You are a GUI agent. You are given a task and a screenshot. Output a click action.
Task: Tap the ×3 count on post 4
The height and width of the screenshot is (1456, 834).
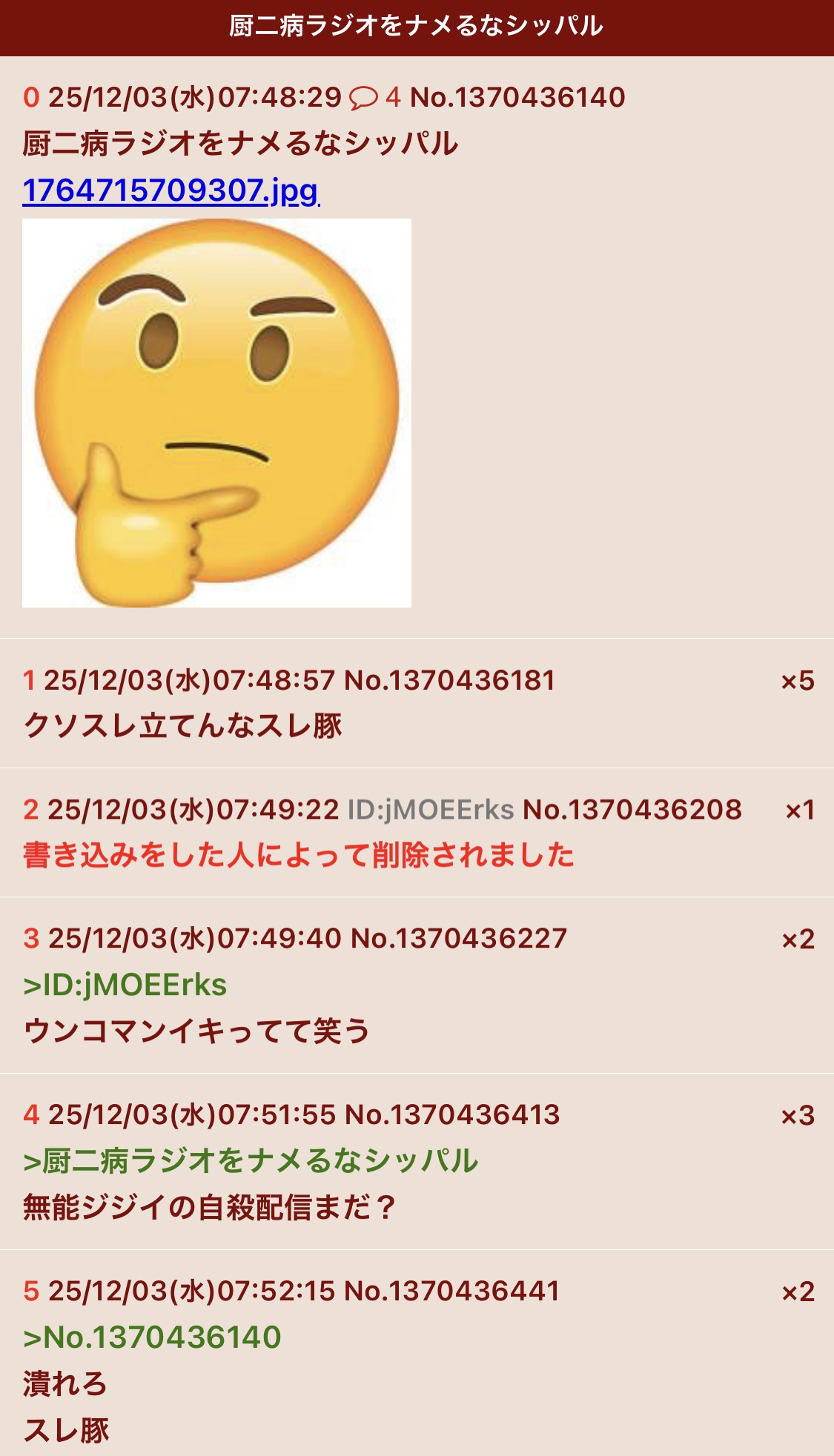coord(798,1115)
